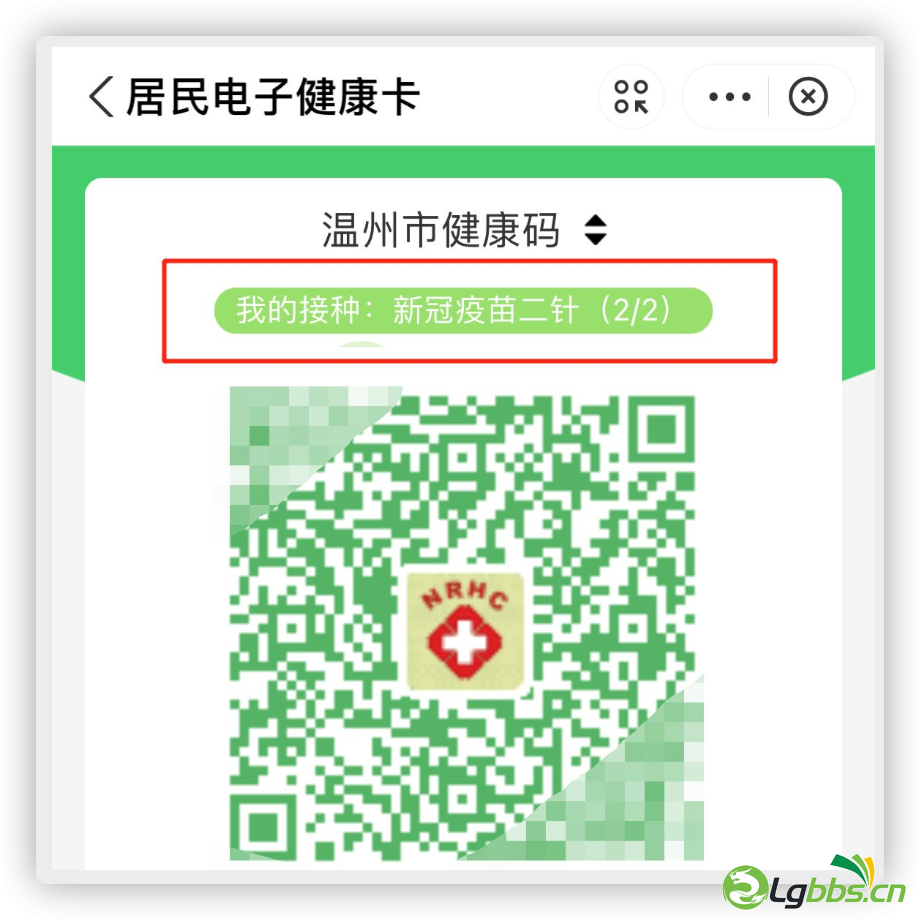Close the mini program with the X button
The image size is (920, 920).
[x=808, y=98]
